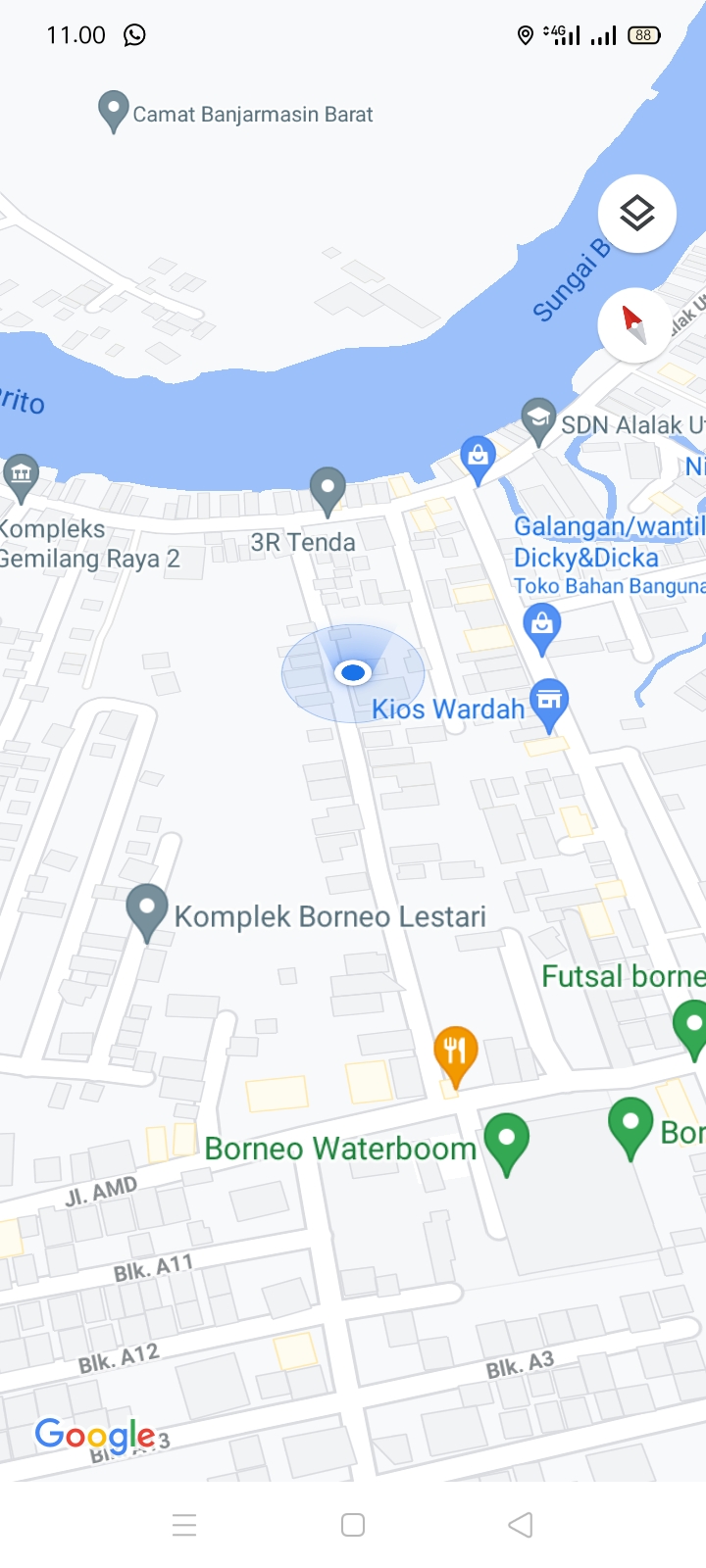This screenshot has width=706, height=1568.
Task: Tap the compass to reset north
Action: point(635,324)
